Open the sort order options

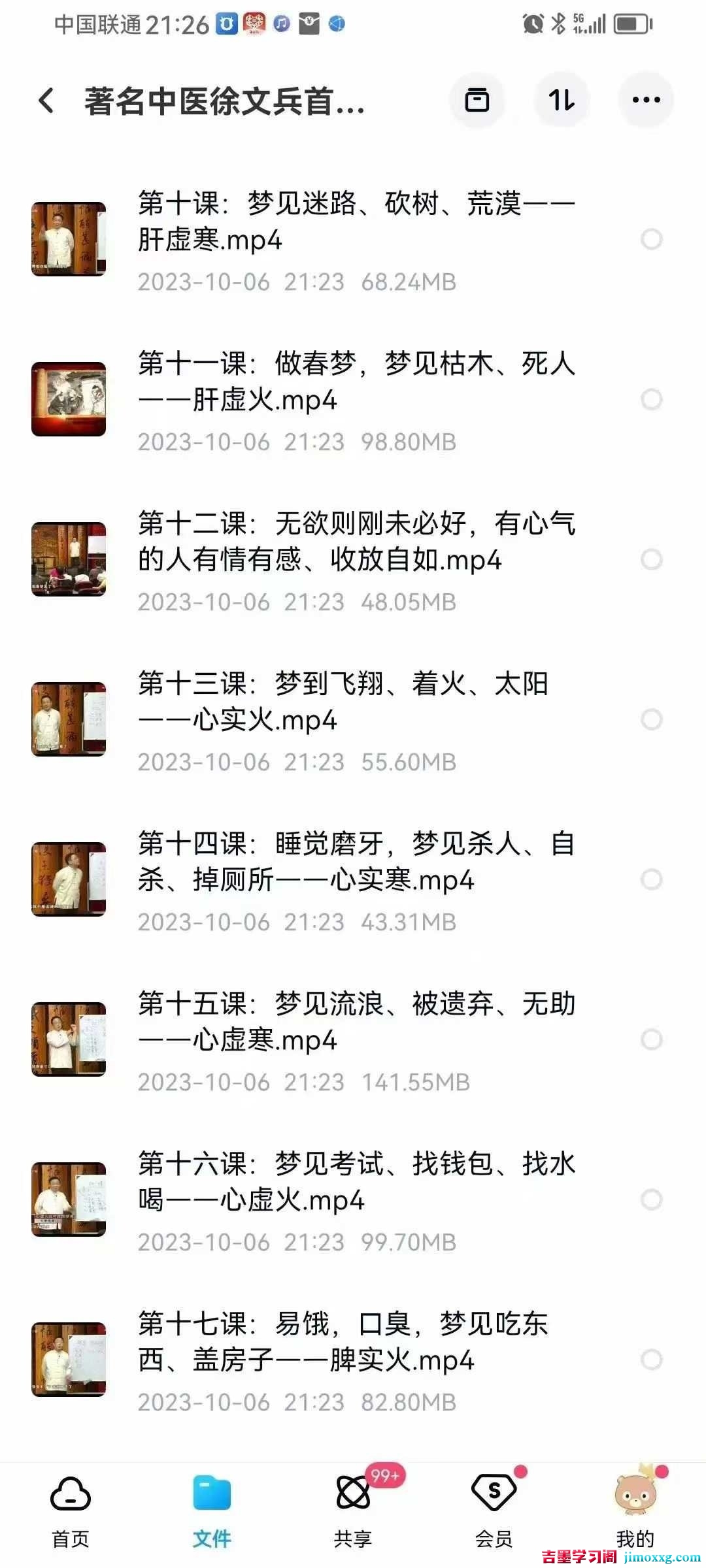[x=562, y=100]
